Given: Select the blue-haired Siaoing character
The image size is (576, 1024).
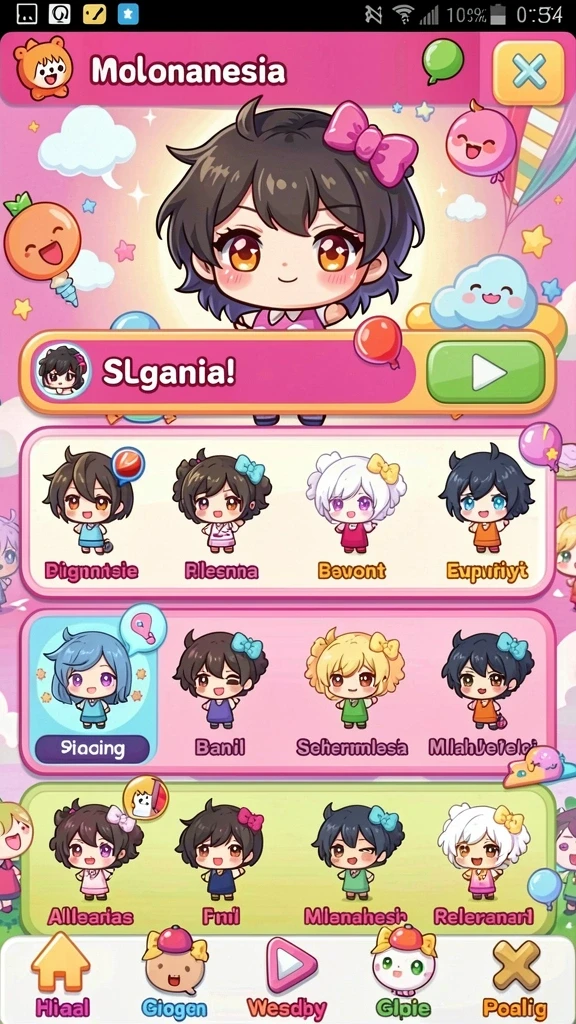Looking at the screenshot, I should 93,690.
